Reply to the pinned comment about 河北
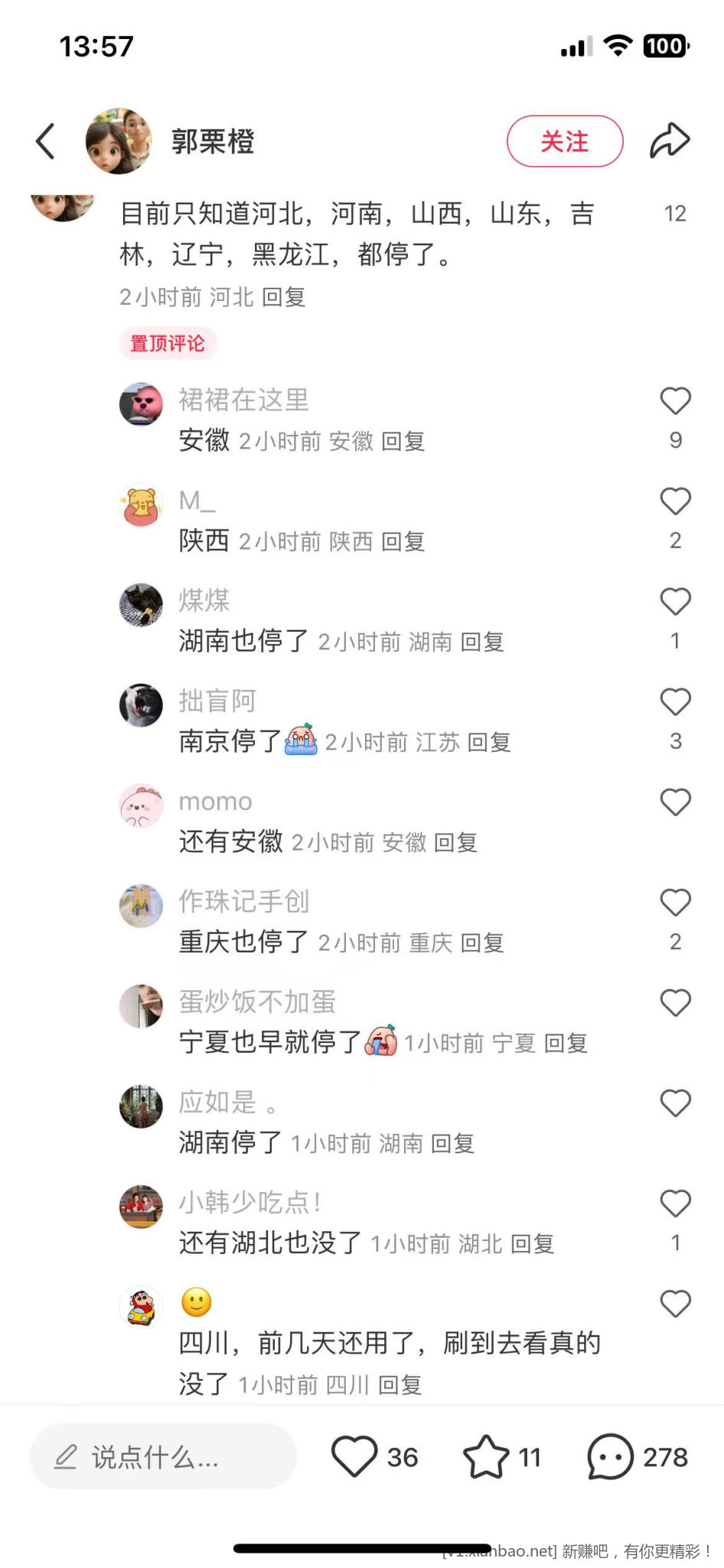Viewport: 724px width, 1568px height. click(284, 297)
